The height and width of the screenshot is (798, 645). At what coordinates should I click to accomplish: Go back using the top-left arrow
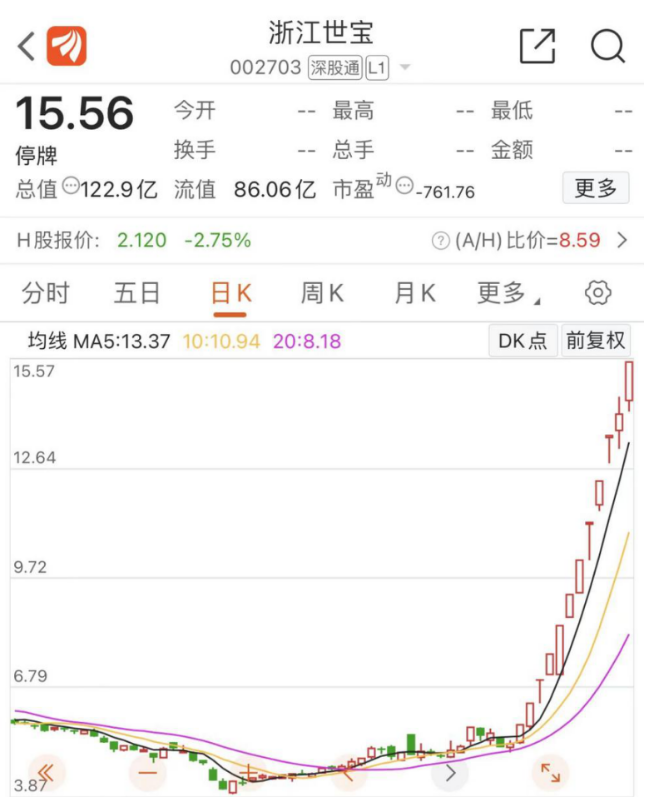pos(27,46)
